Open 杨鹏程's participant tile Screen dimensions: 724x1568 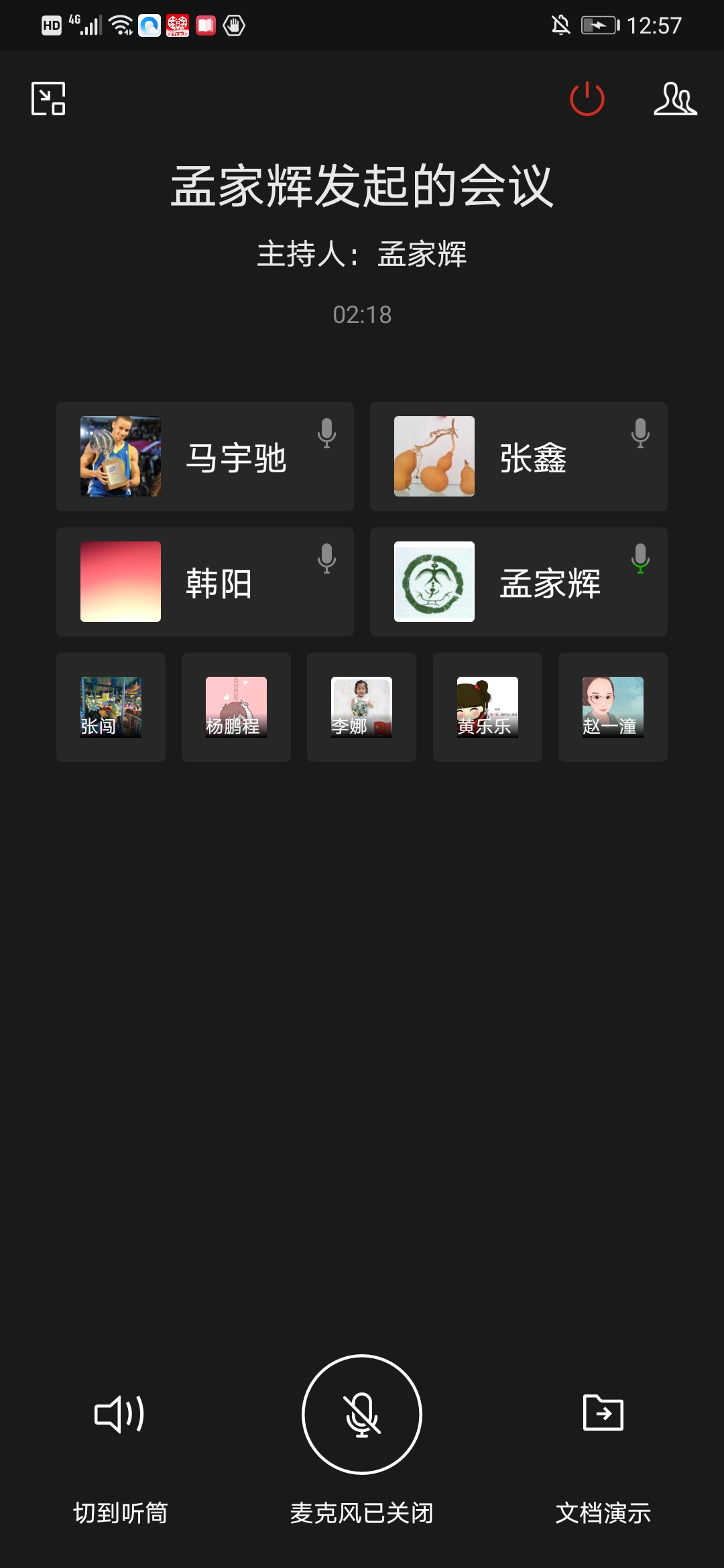tap(236, 707)
